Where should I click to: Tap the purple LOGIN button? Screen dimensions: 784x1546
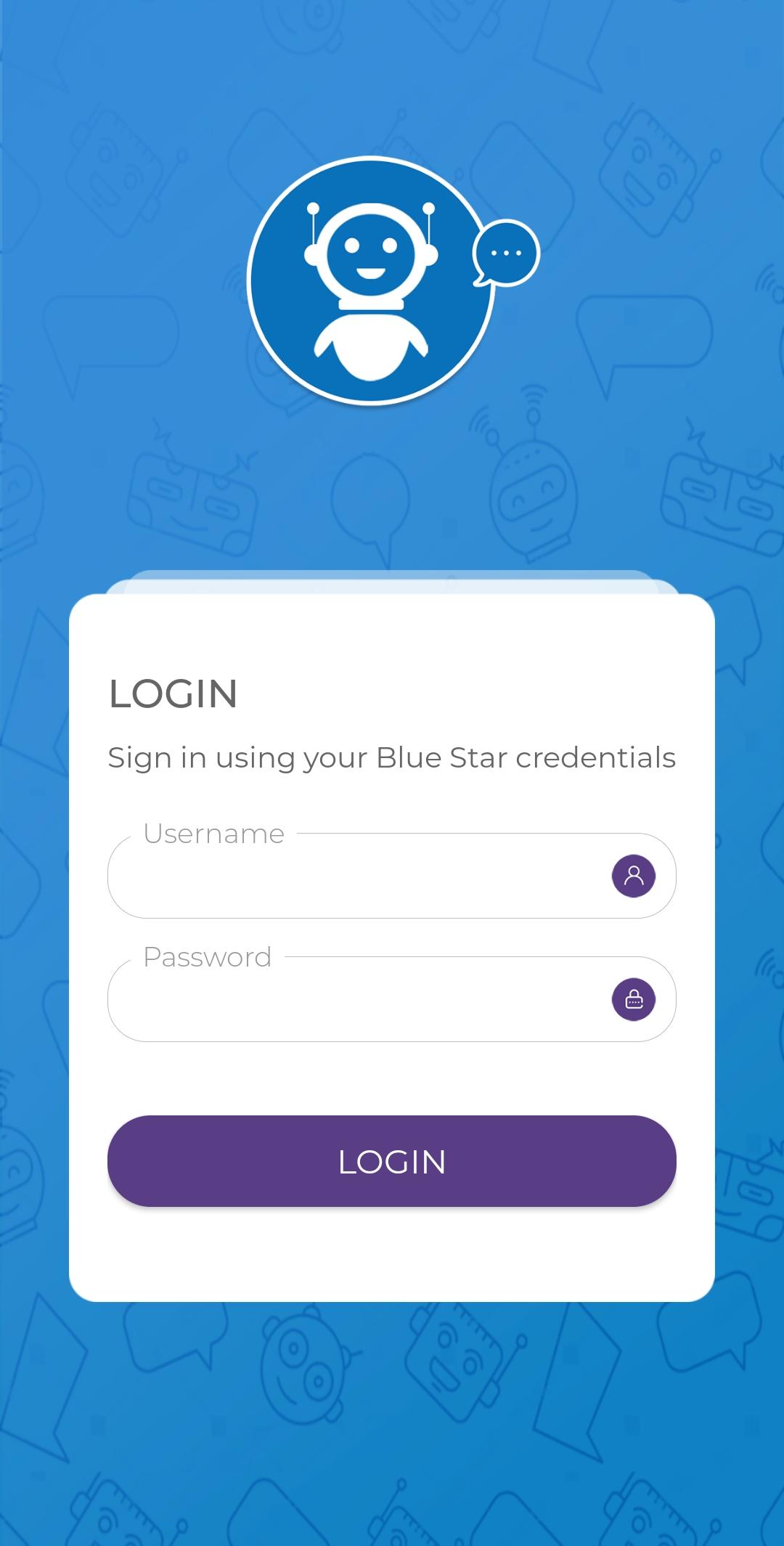point(391,1161)
